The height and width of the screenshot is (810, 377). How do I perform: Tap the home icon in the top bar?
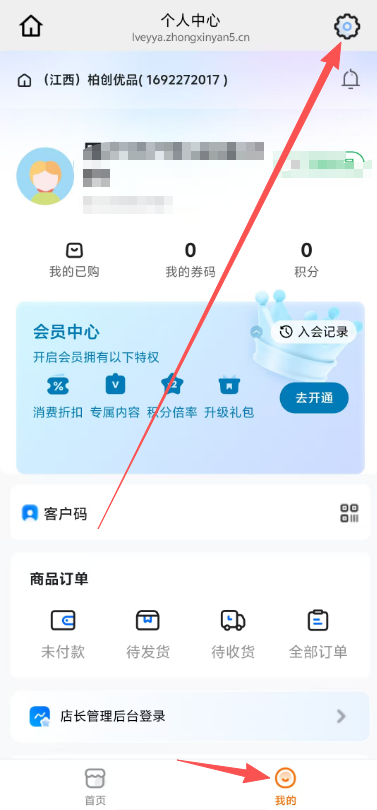coord(31,26)
